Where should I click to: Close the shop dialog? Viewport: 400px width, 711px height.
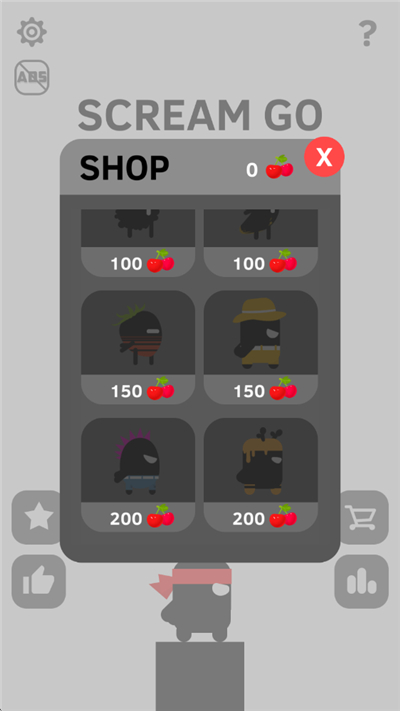tap(324, 157)
